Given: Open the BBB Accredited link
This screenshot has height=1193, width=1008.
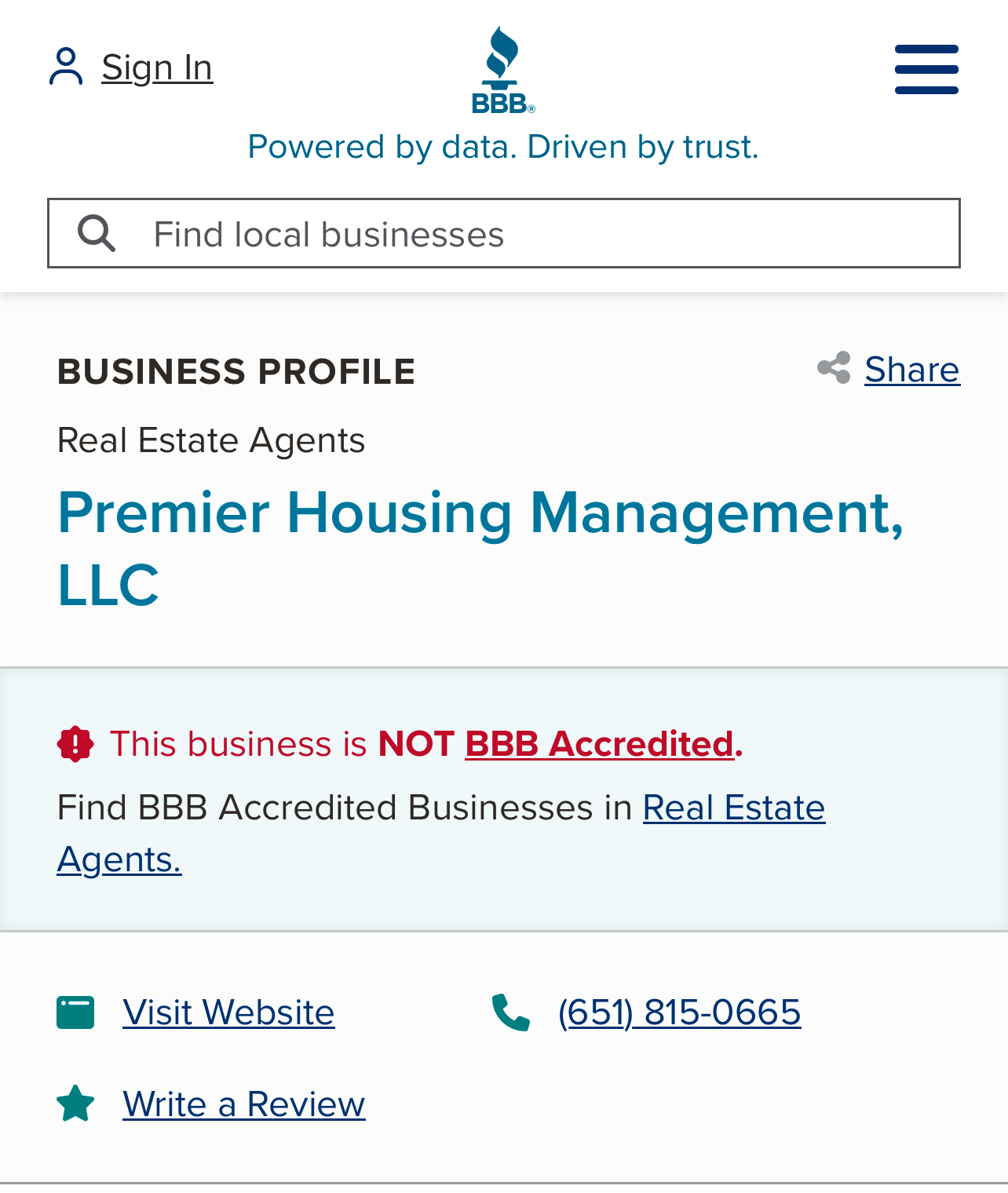Looking at the screenshot, I should point(599,743).
